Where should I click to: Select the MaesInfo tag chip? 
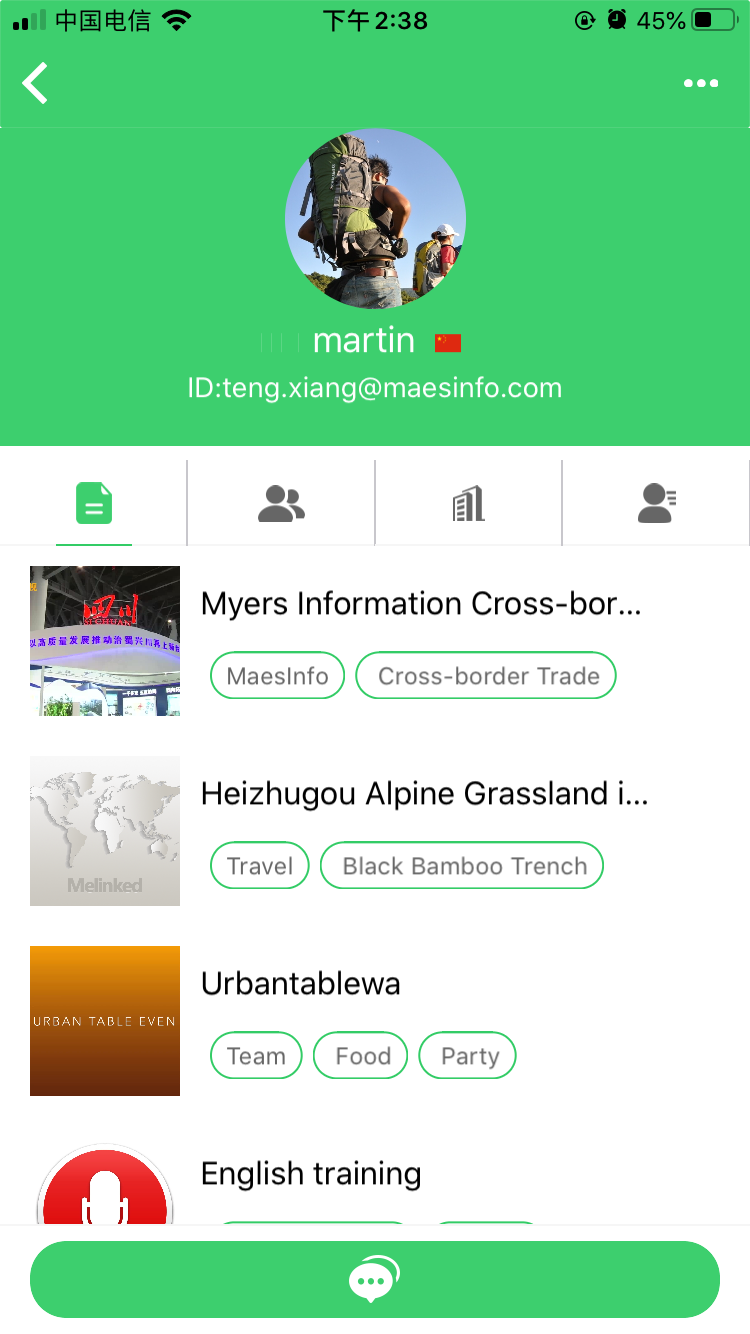[277, 676]
